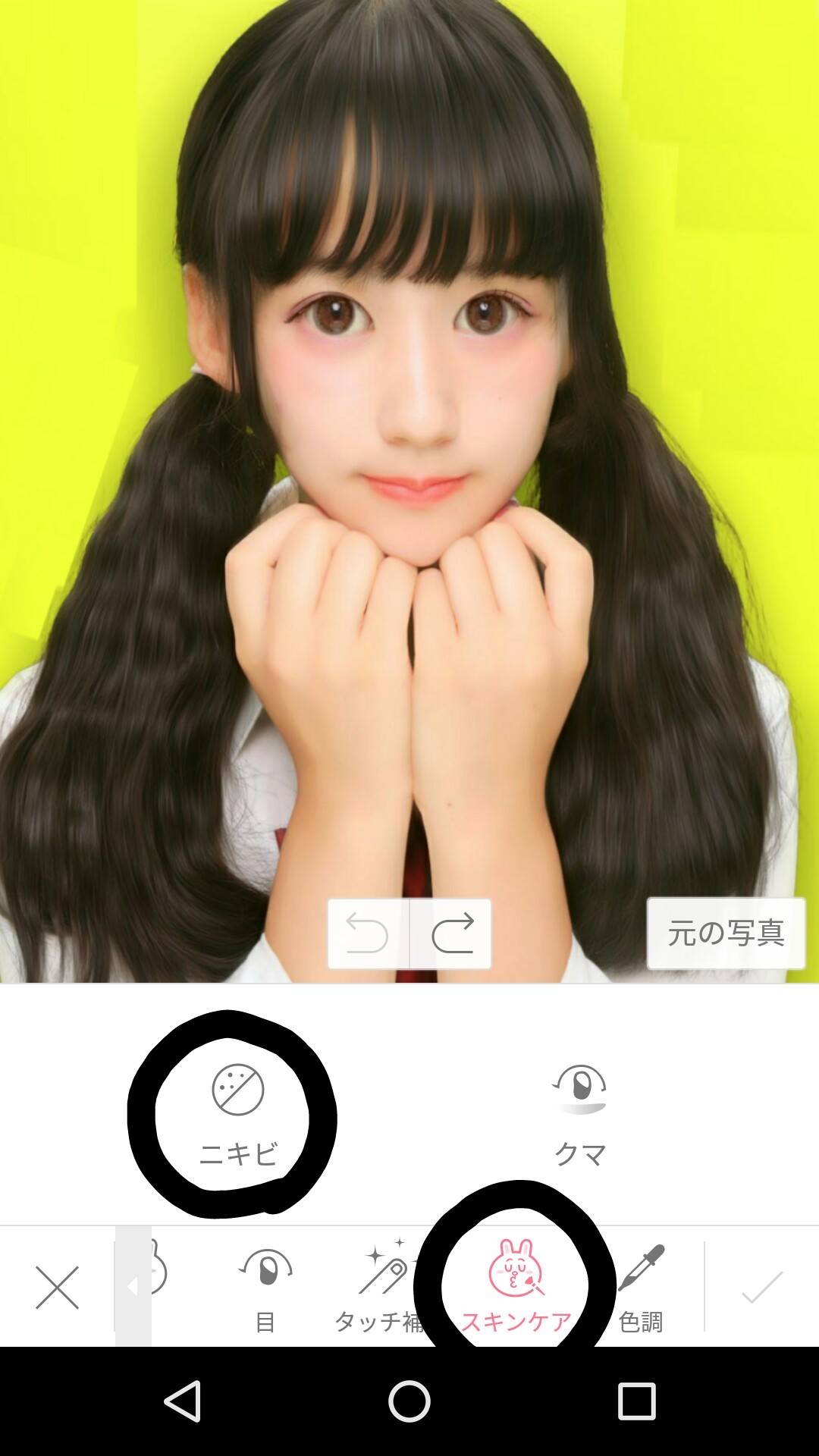819x1456 pixels.
Task: Undo the last edit
Action: 368,934
